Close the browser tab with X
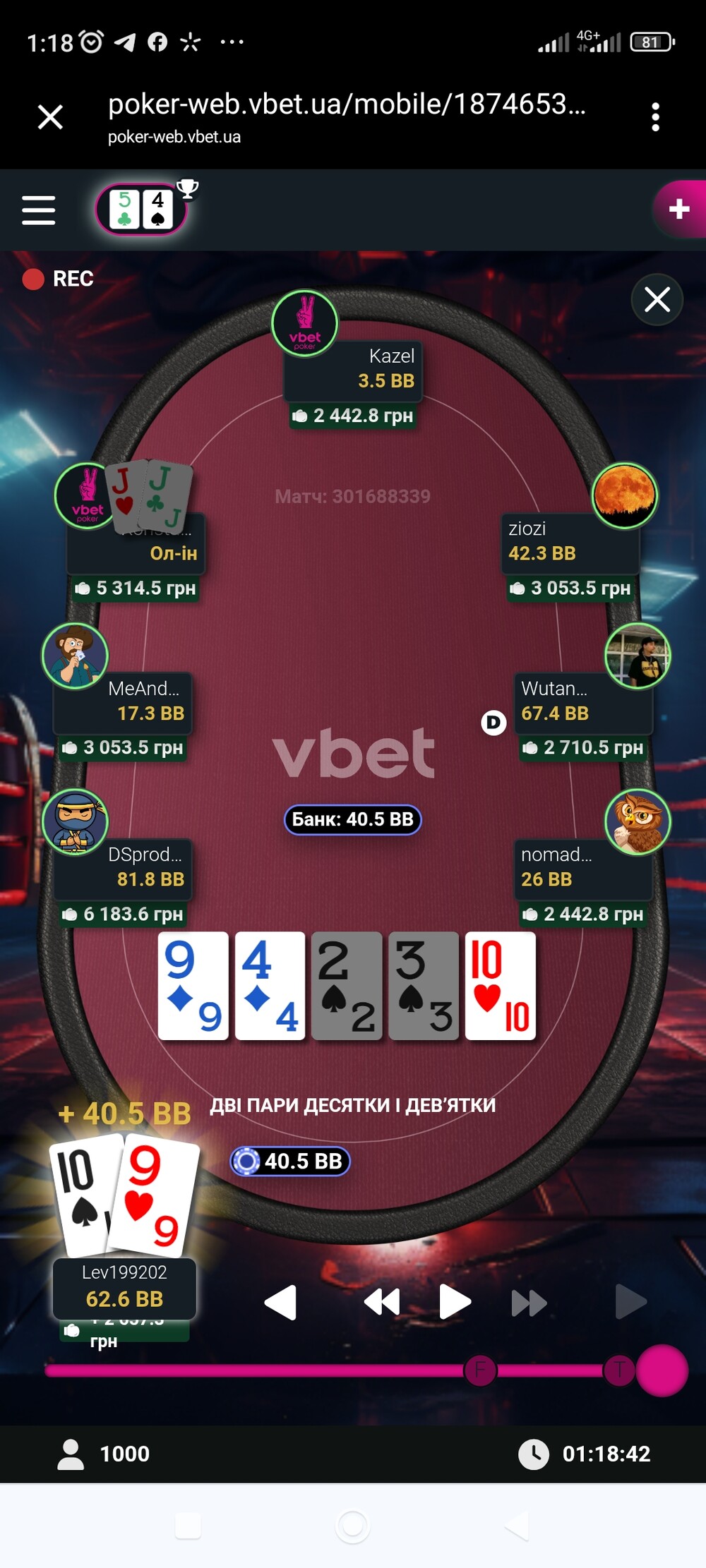 [50, 116]
